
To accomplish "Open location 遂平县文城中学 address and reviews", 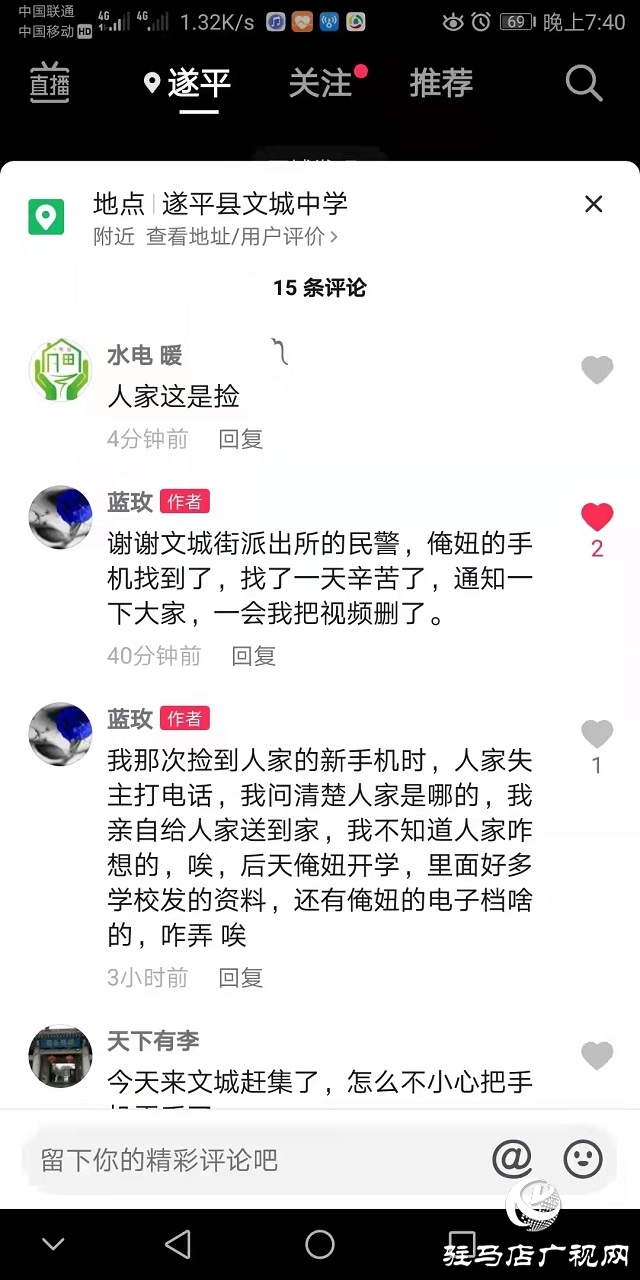I will (x=242, y=237).
